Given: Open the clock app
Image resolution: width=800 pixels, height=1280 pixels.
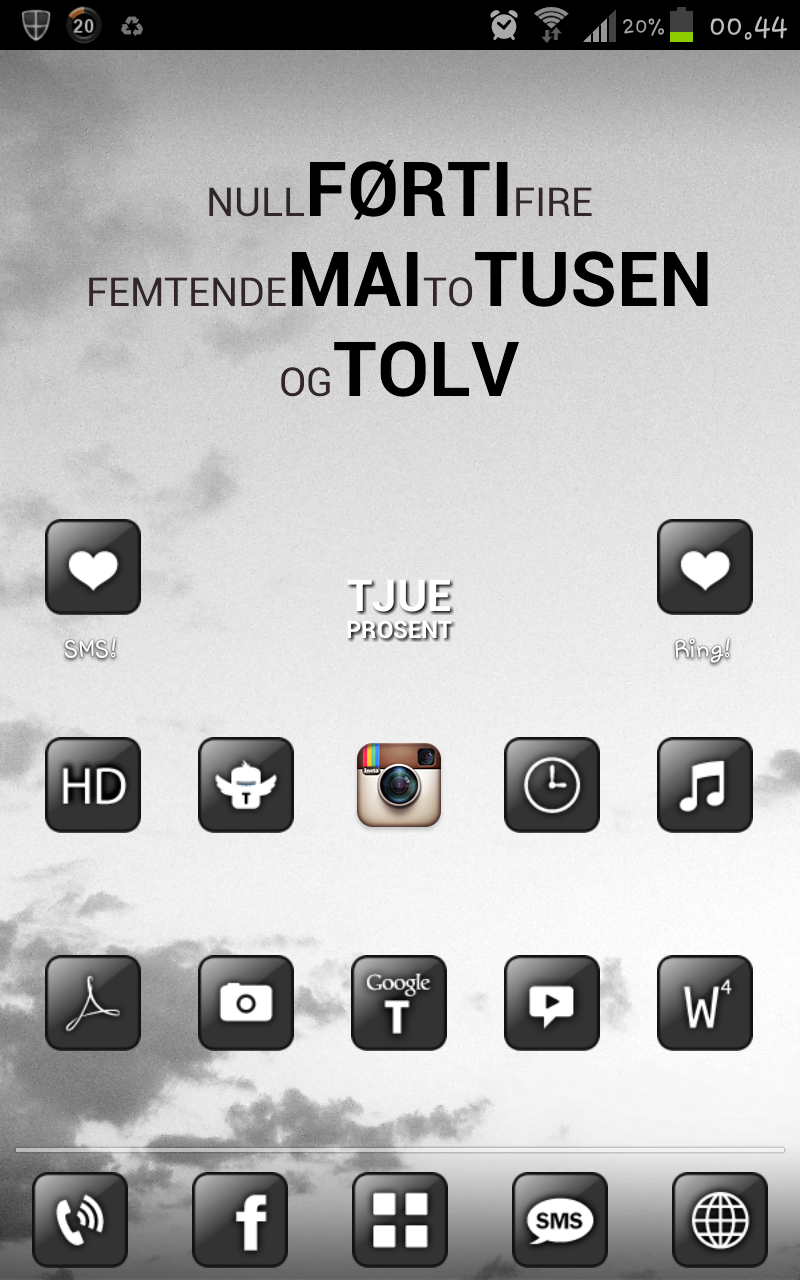Looking at the screenshot, I should (552, 785).
